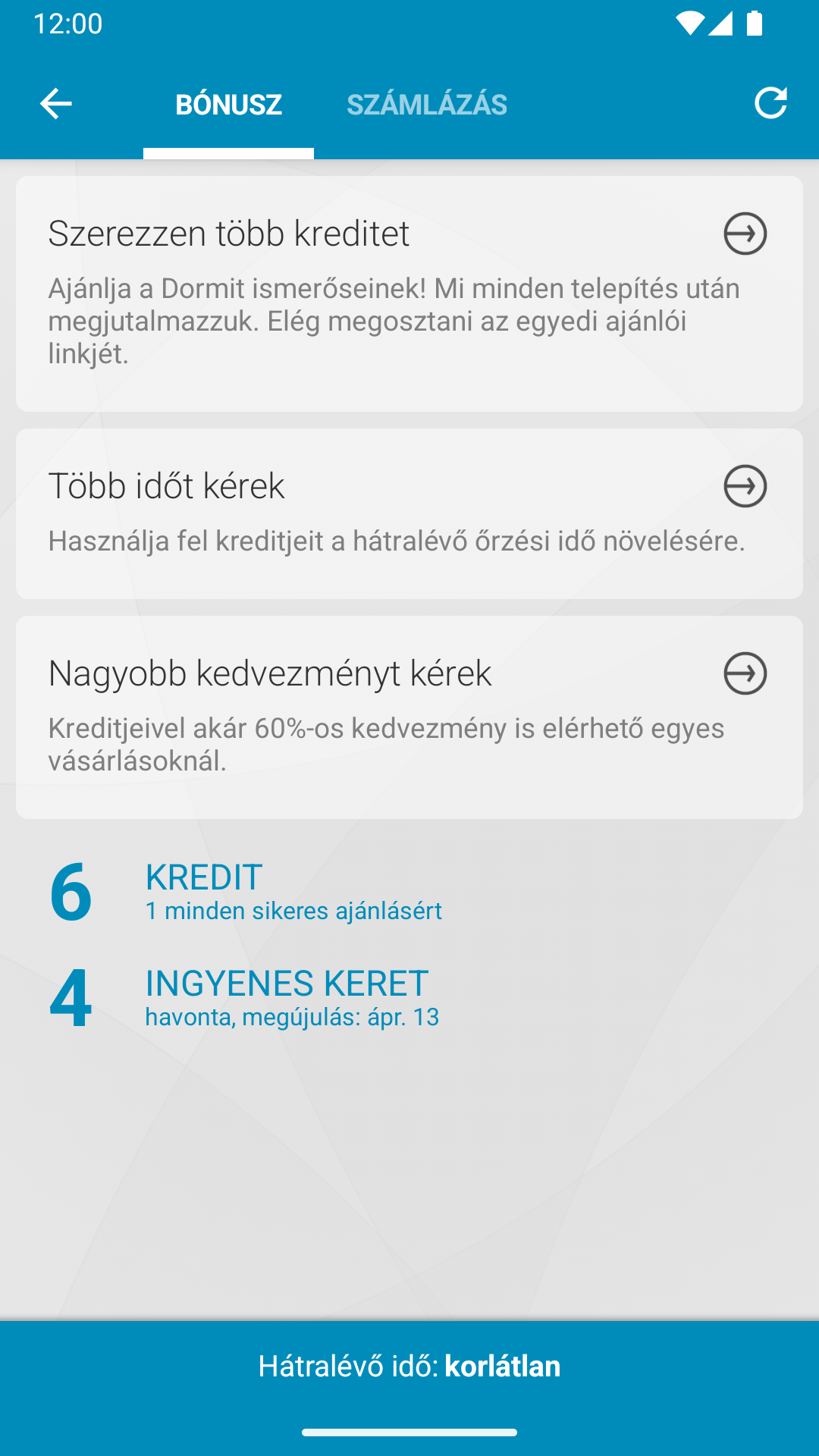Tap the 1 minden sikeres ajánlásért text

coord(294,912)
